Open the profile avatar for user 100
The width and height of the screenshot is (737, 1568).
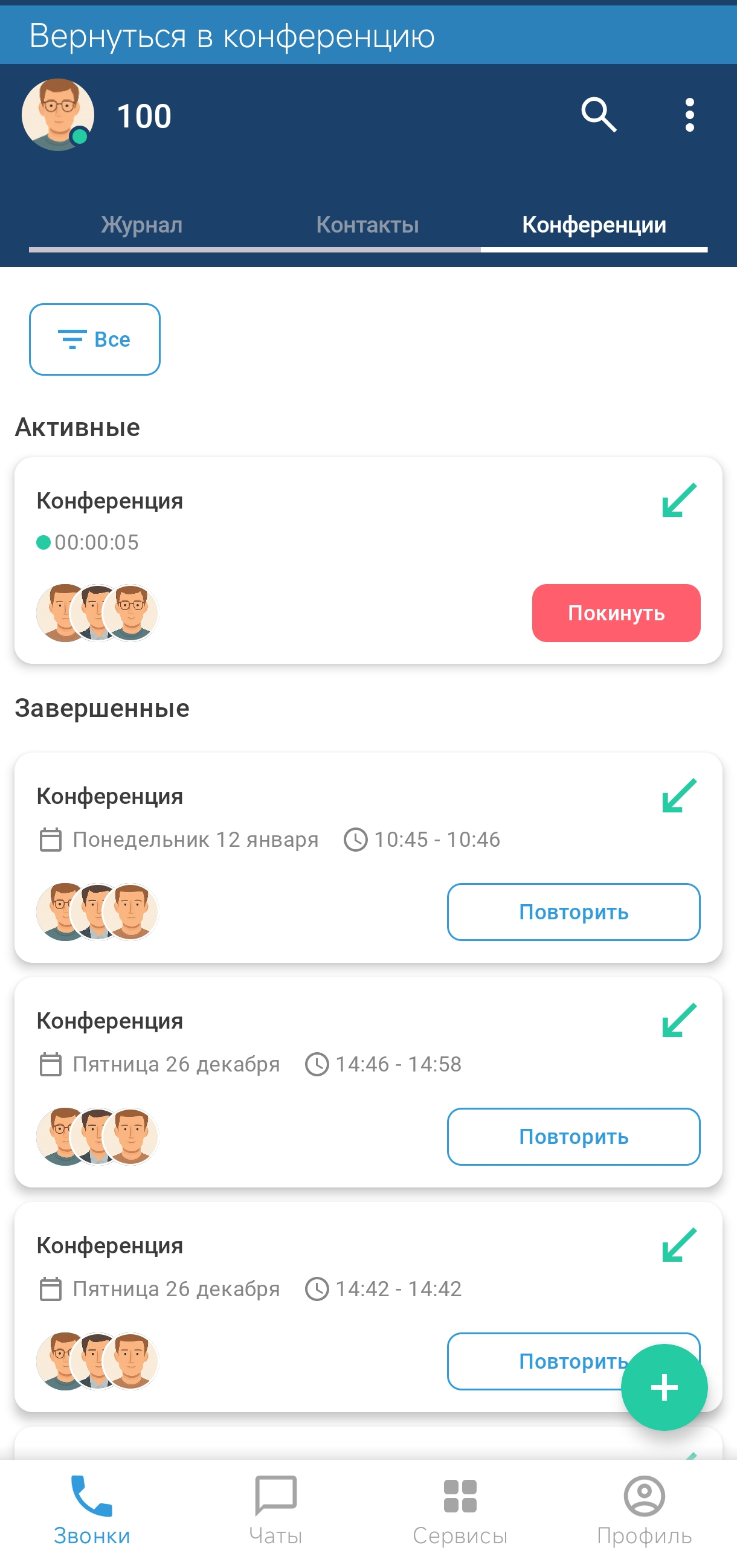(58, 114)
